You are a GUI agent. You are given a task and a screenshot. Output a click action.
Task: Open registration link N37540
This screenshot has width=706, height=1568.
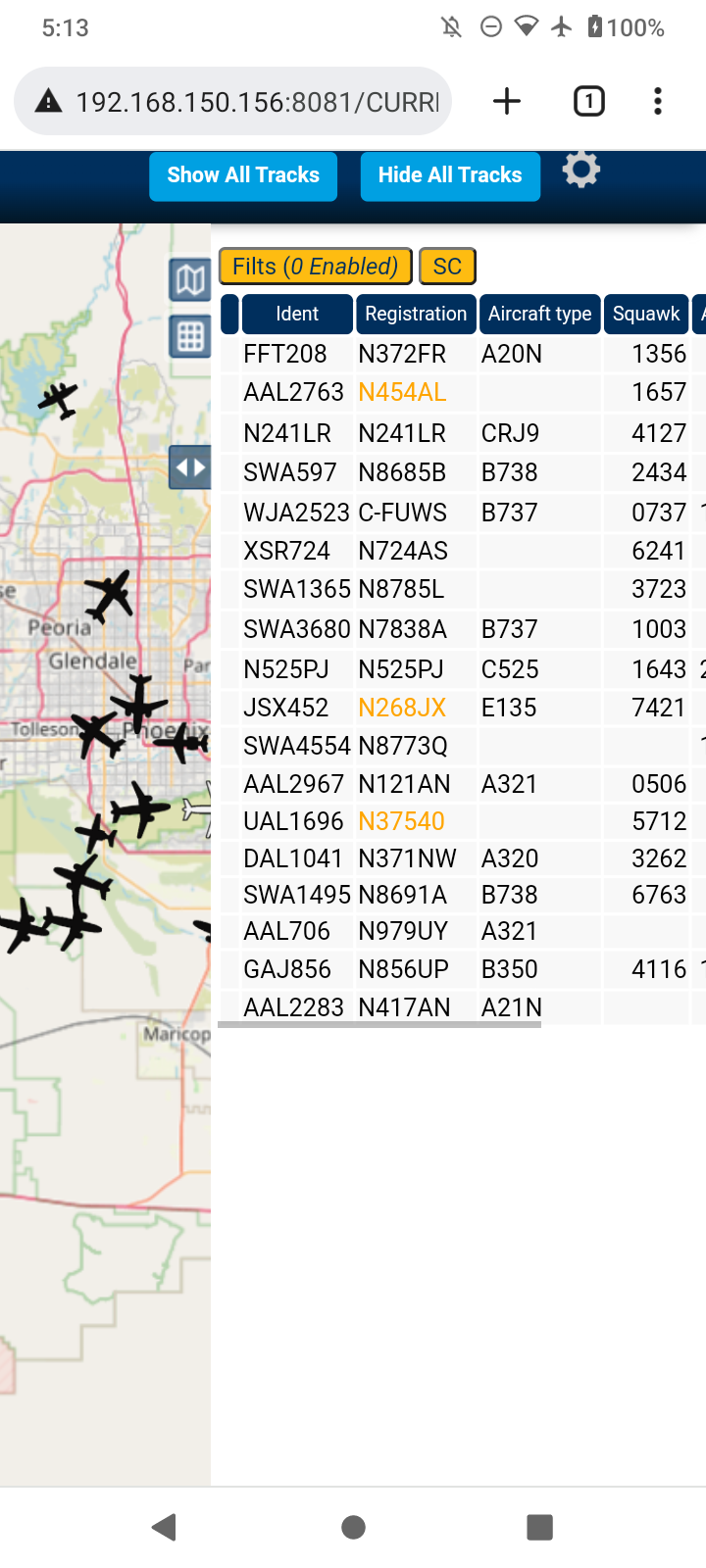point(401,821)
